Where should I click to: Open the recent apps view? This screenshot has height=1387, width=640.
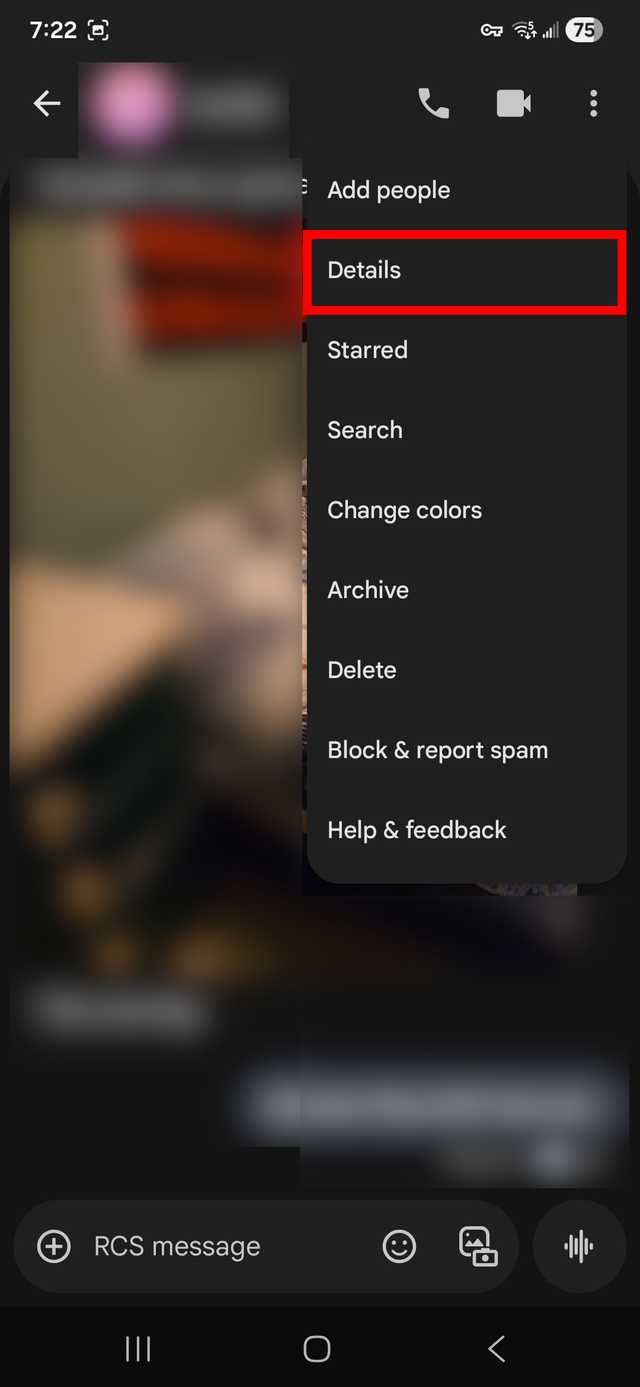tap(138, 1349)
